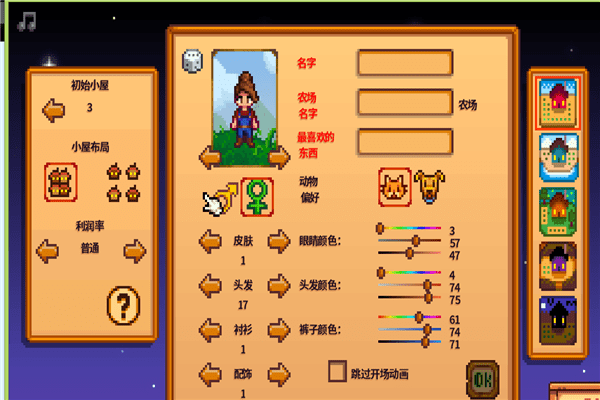Screen dimensions: 600x400
Task: Set 利润率 to the previous option
Action: (x=48, y=250)
